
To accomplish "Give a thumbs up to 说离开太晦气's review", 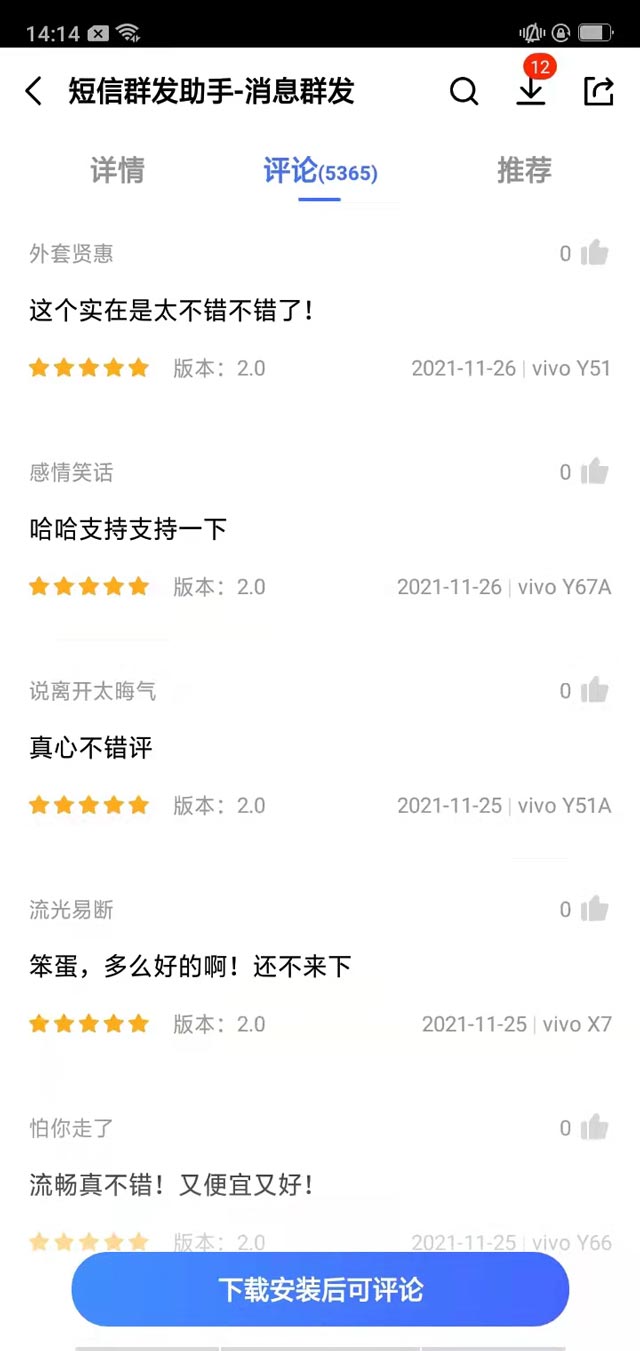I will 594,690.
